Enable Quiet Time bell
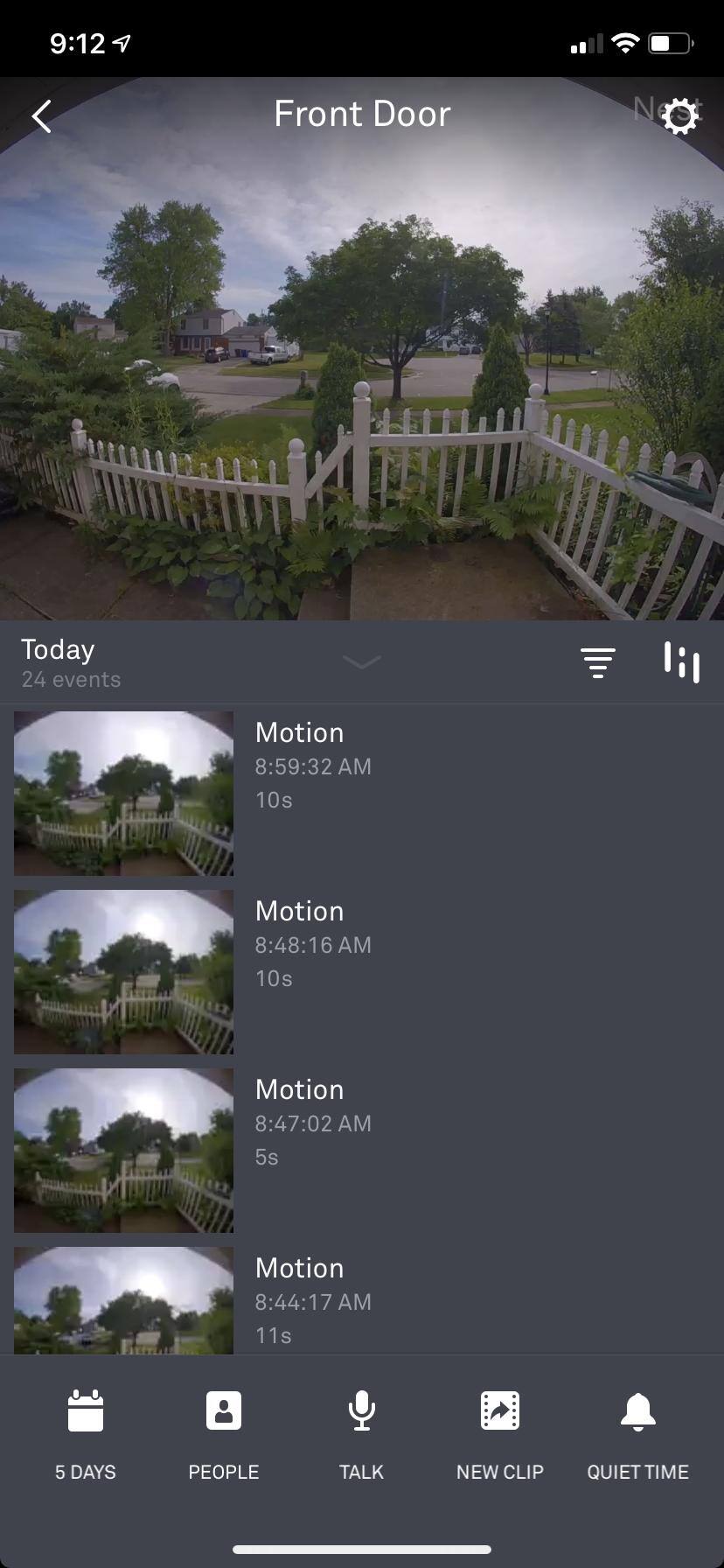Image resolution: width=724 pixels, height=1568 pixels. click(x=637, y=1433)
